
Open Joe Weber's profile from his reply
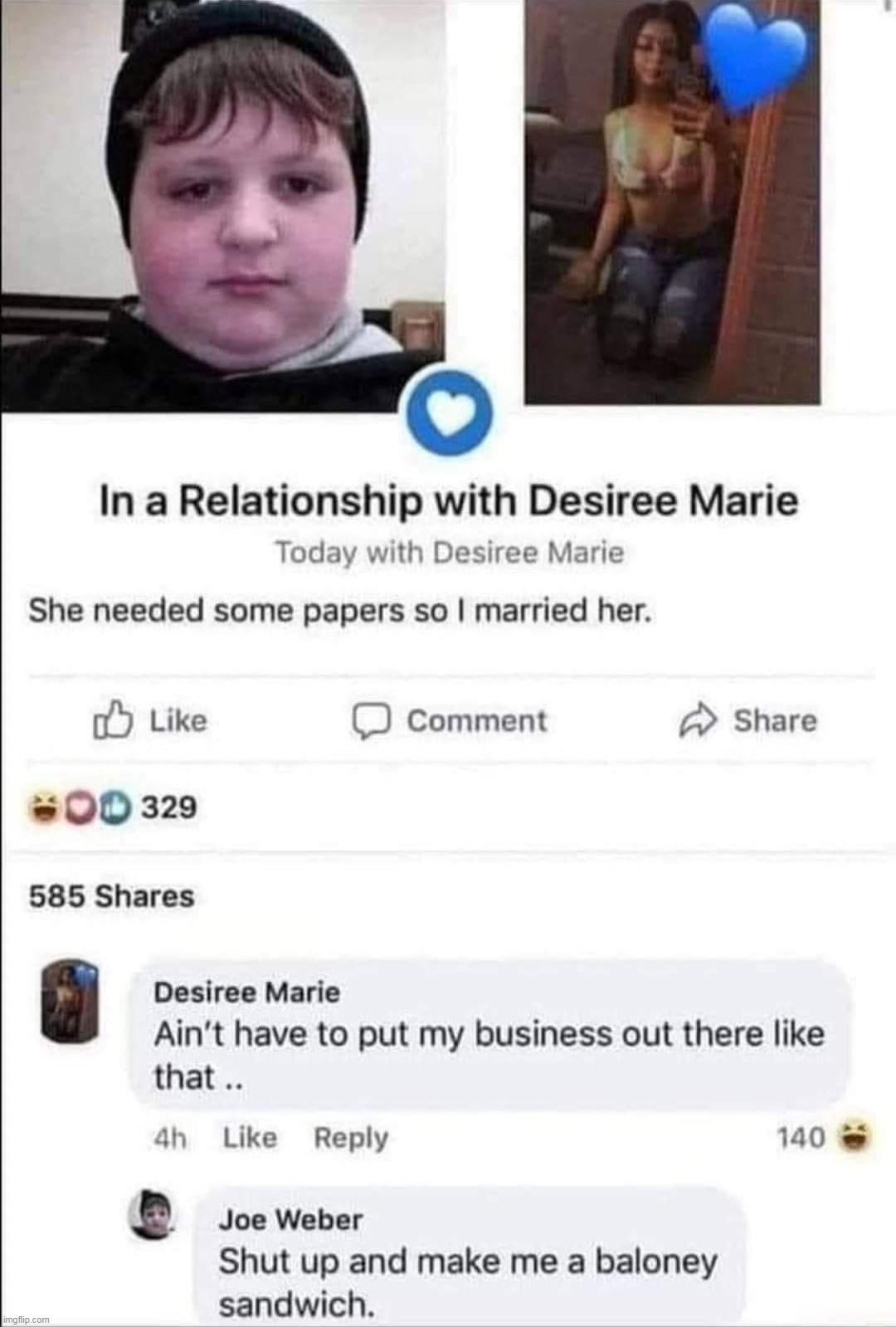(x=290, y=1219)
